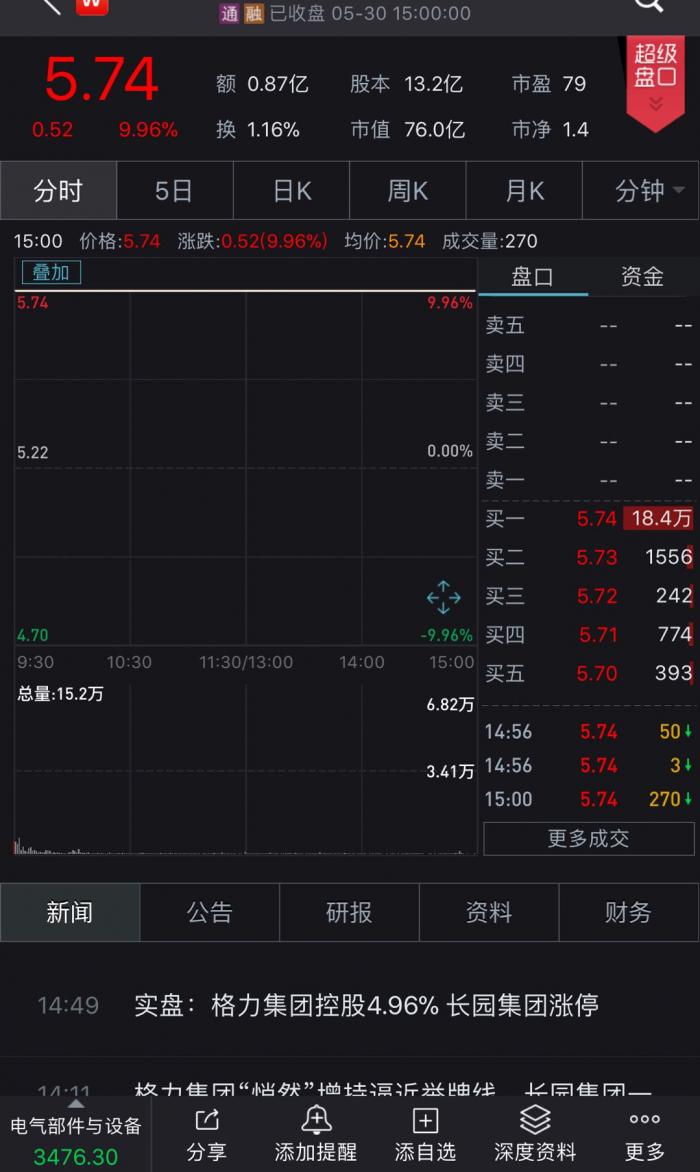Switch to the 5日 chart tab

(174, 191)
